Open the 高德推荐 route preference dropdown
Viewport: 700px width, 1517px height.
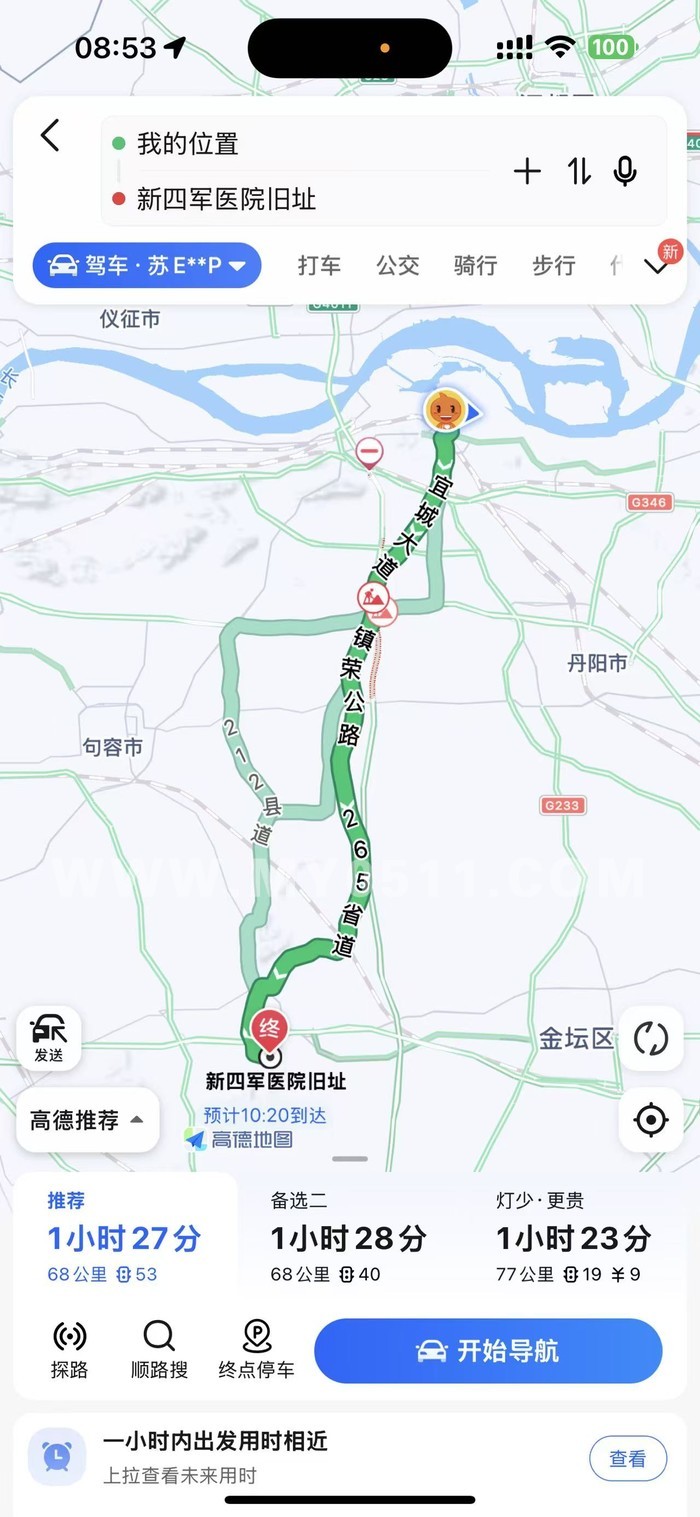point(88,1120)
